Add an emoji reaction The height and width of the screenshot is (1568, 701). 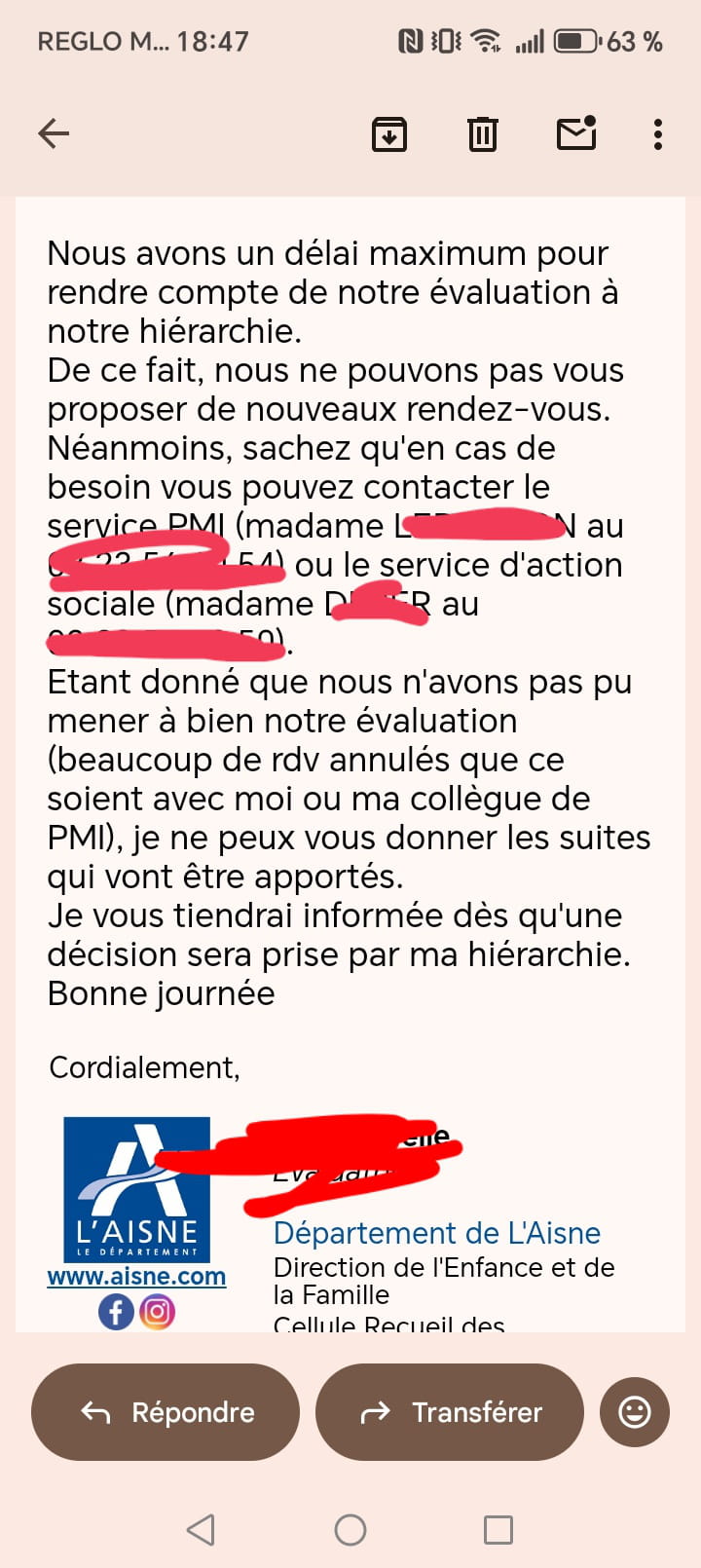point(635,1412)
